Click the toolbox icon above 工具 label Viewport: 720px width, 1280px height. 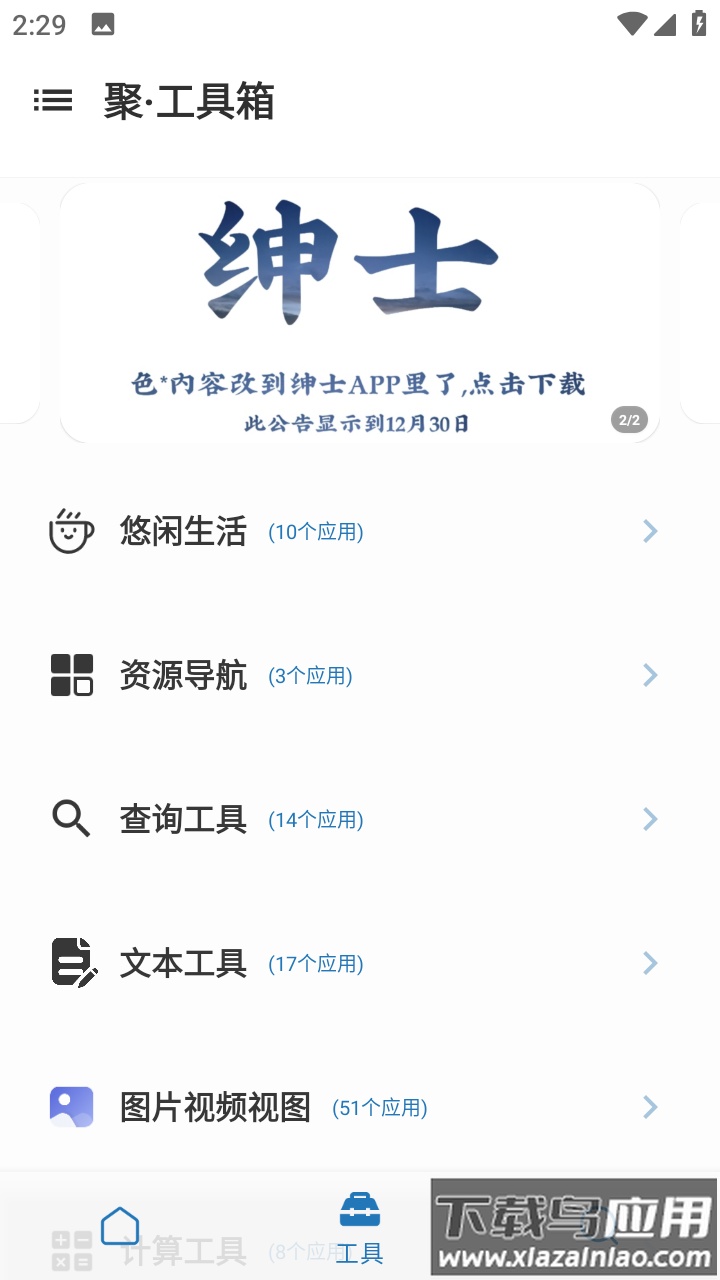(359, 1212)
